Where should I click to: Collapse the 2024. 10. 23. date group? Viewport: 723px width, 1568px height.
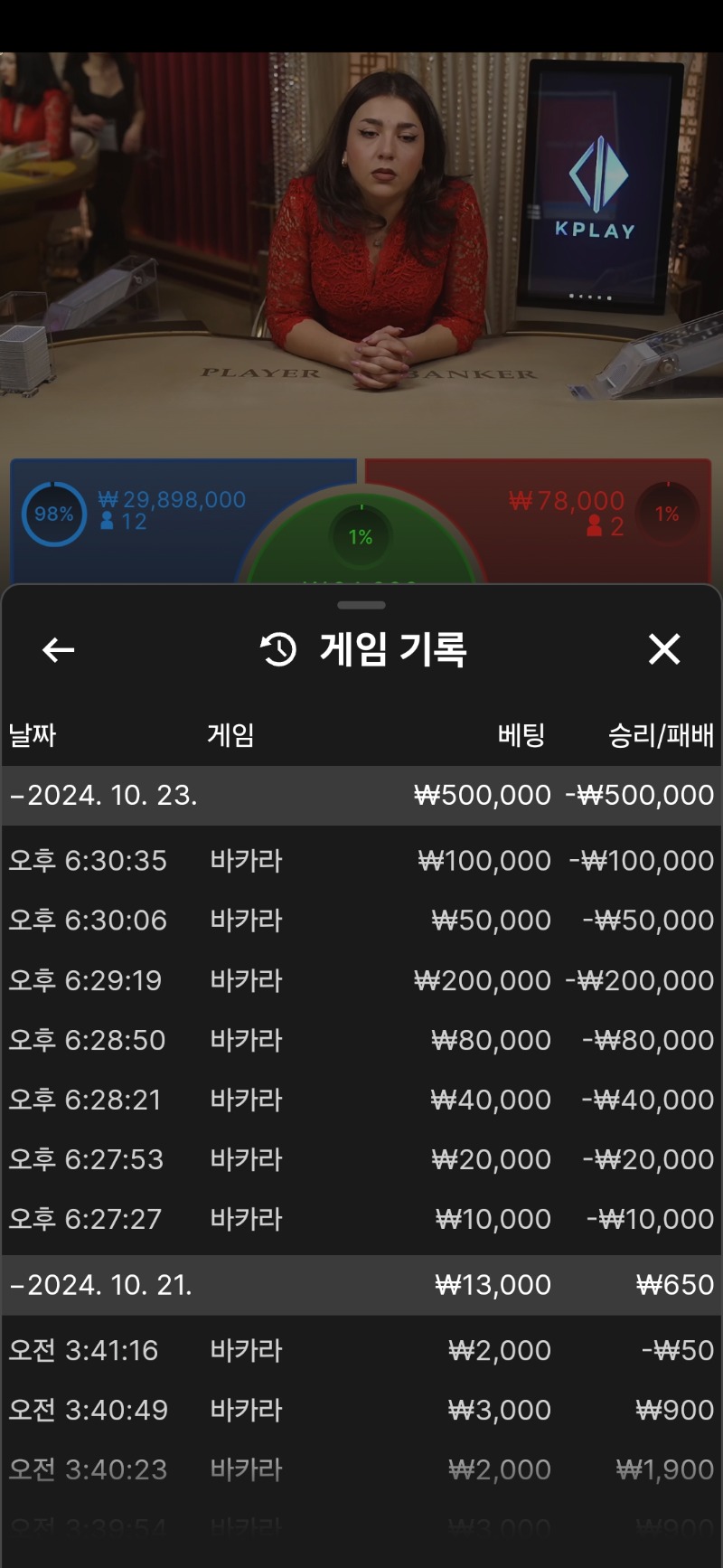[104, 795]
